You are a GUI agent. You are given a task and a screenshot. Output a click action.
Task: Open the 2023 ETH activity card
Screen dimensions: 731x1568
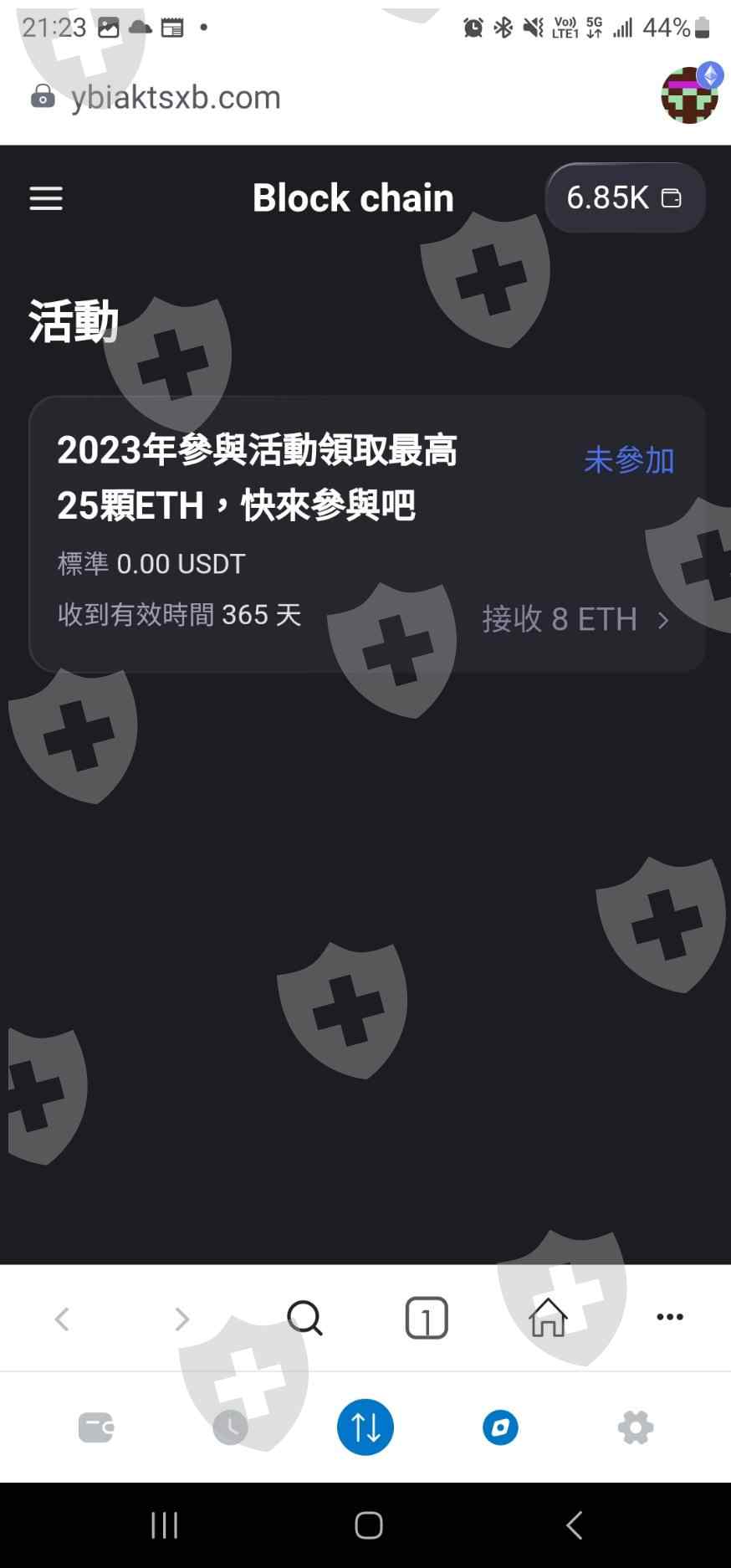(x=366, y=534)
